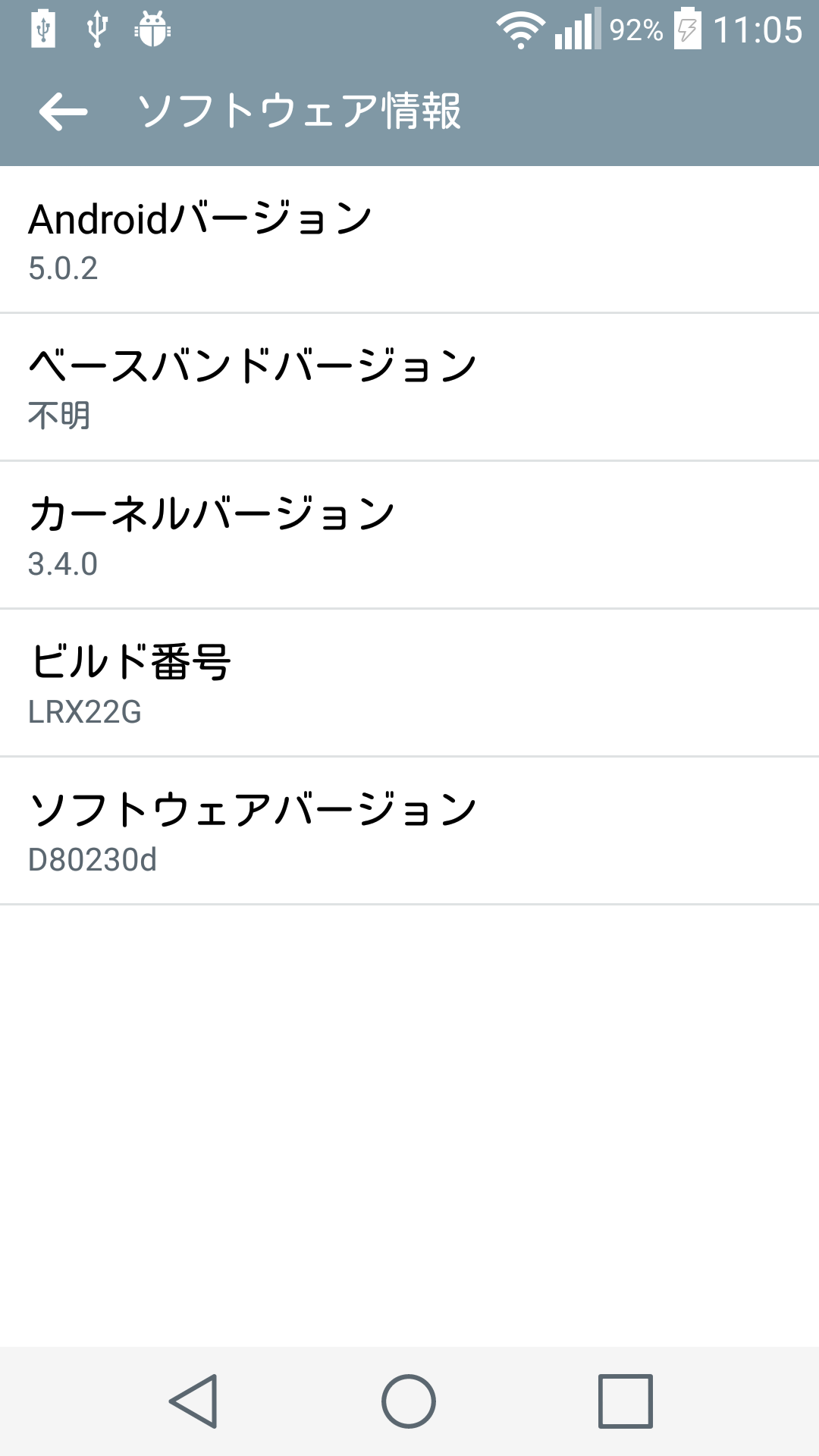Tap the system back button
The height and width of the screenshot is (1456, 819).
[193, 1401]
